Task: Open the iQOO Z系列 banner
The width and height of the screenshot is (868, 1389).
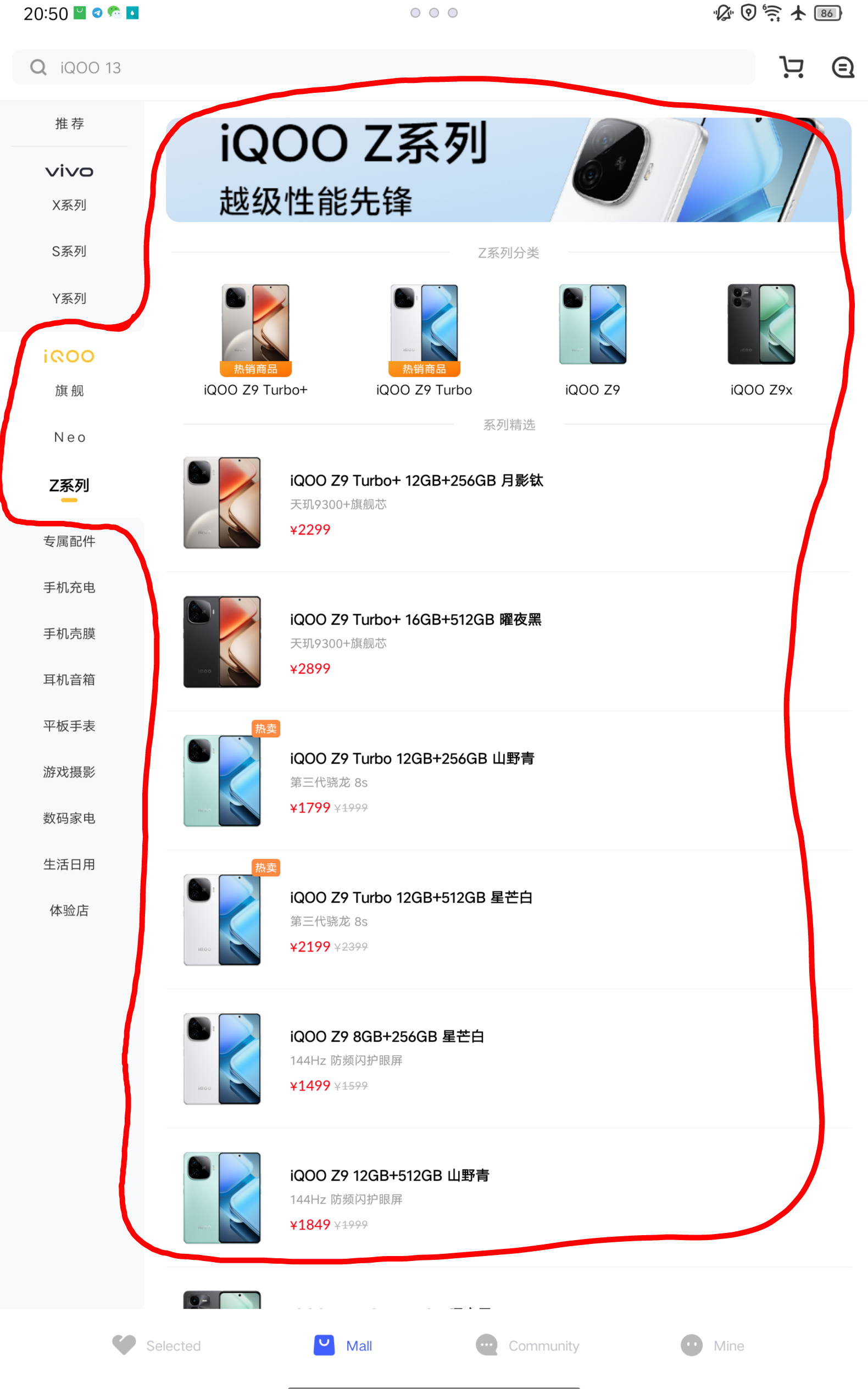Action: (x=508, y=170)
